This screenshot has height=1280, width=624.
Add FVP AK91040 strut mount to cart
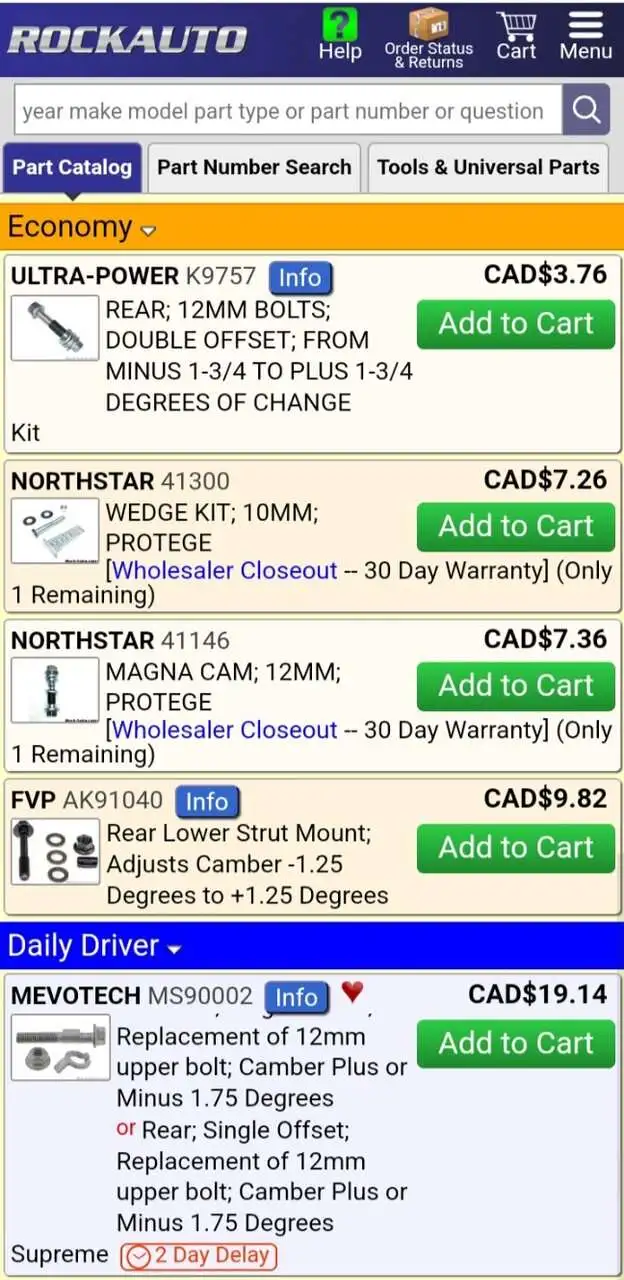pos(515,848)
